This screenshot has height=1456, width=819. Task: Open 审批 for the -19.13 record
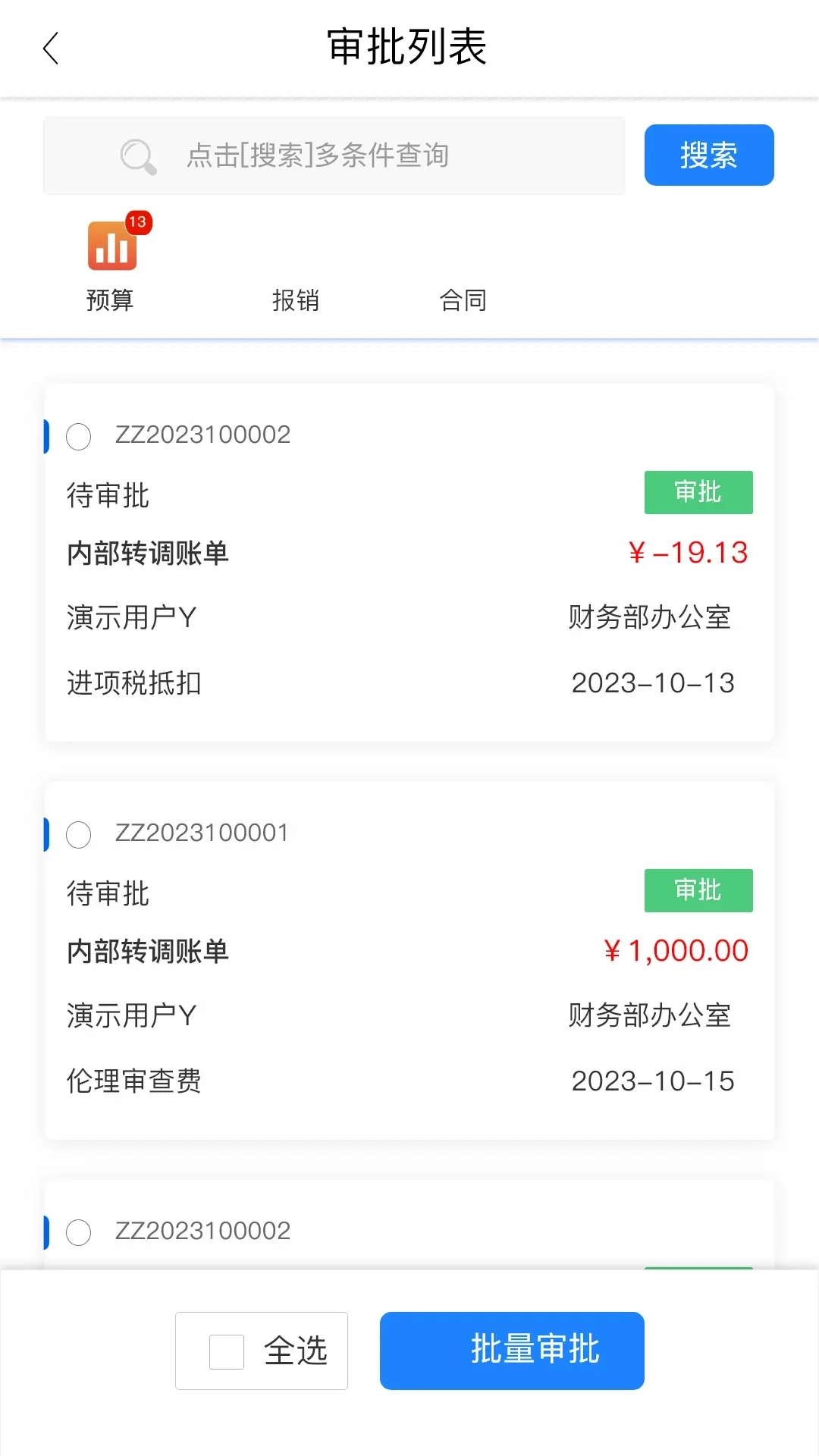click(698, 492)
